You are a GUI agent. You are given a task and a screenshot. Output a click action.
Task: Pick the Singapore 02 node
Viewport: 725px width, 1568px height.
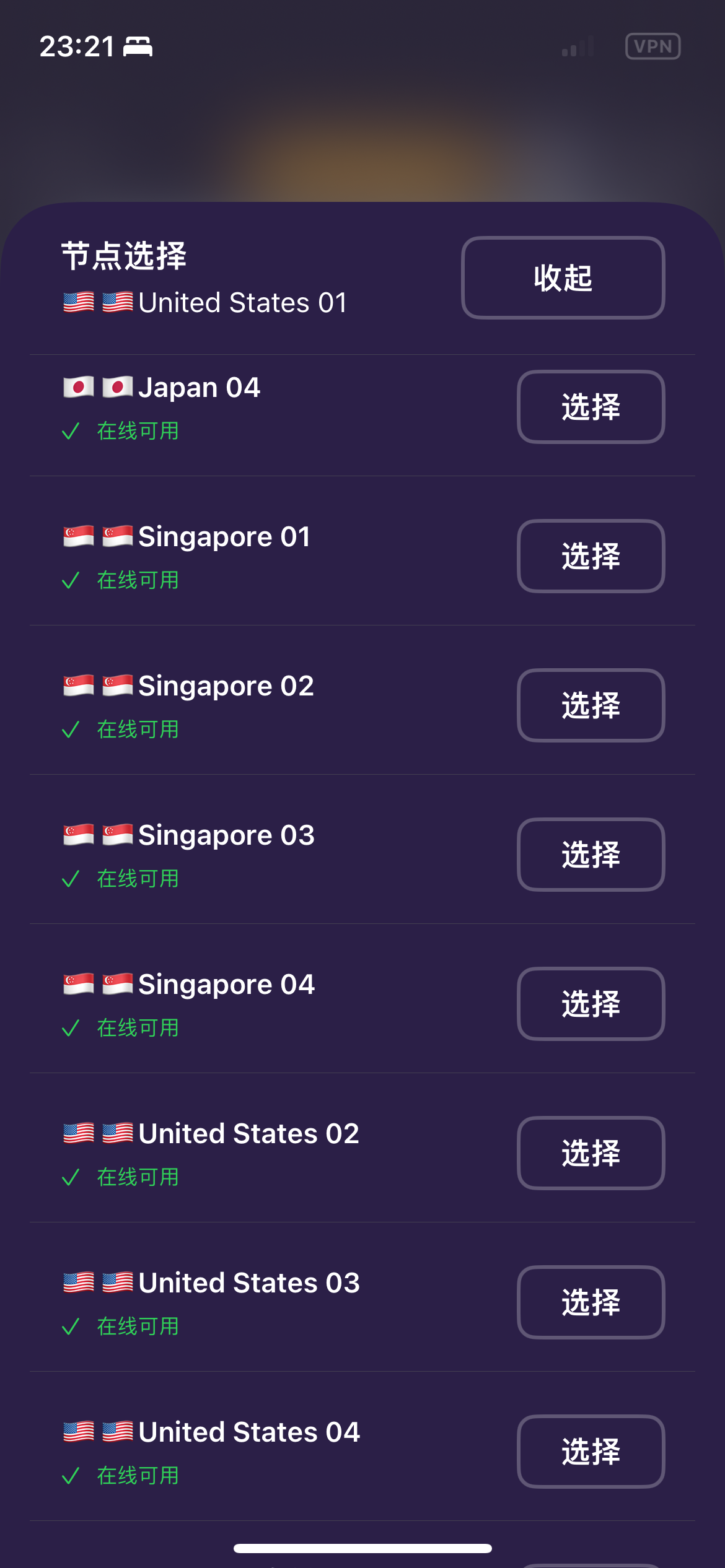pyautogui.click(x=591, y=705)
